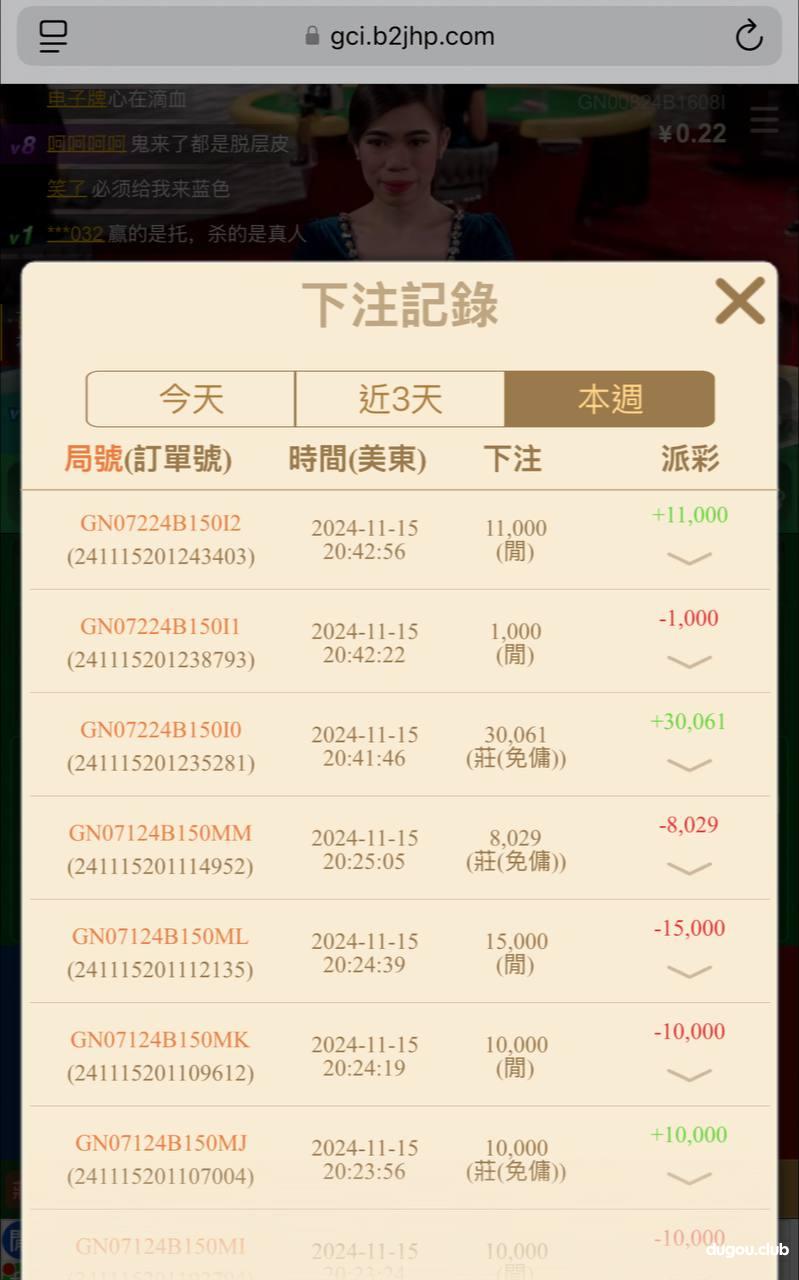The height and width of the screenshot is (1280, 799).
Task: Switch to the 近3天 tab
Action: point(400,399)
